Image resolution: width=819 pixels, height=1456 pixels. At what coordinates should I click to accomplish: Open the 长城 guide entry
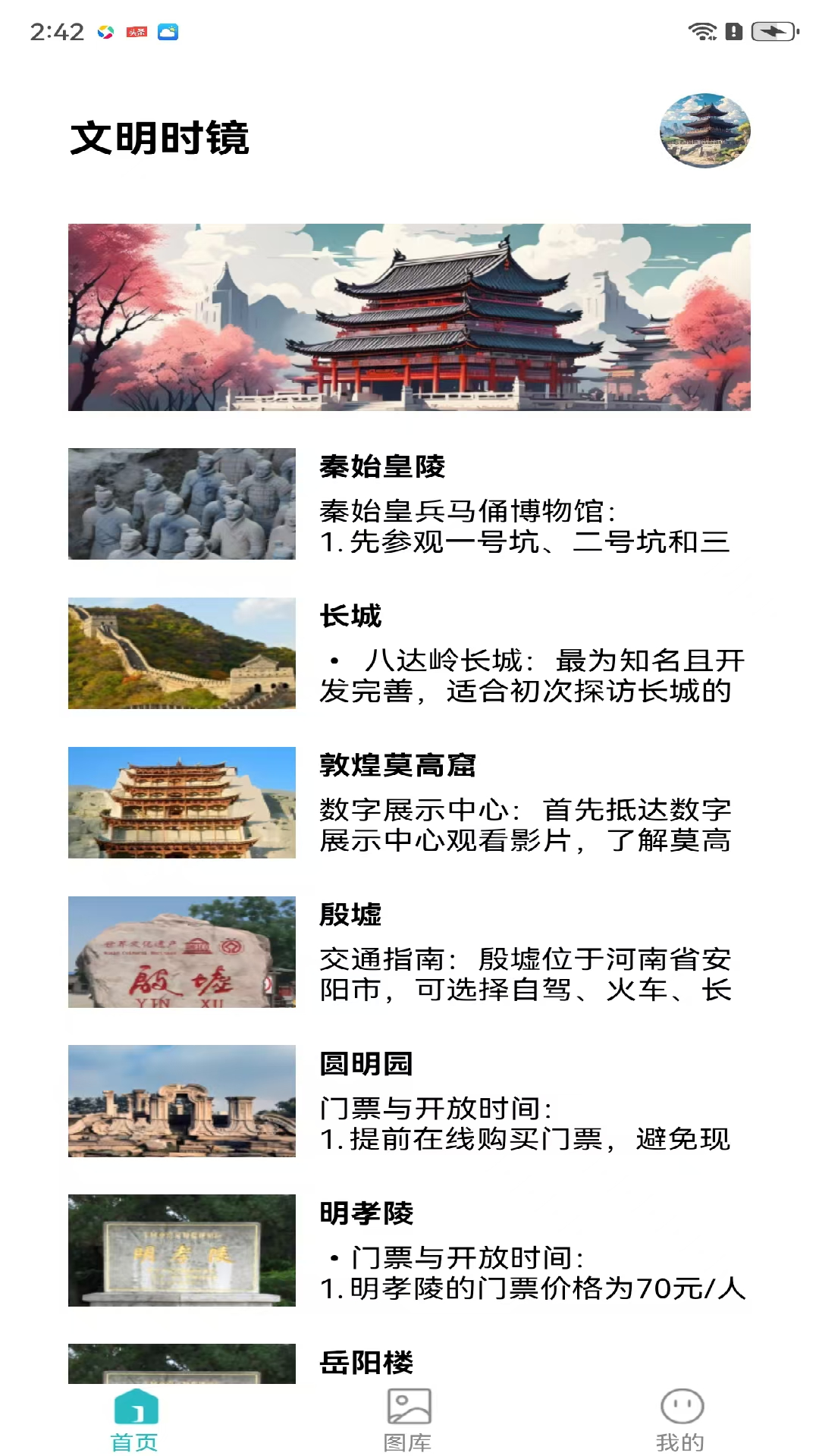pyautogui.click(x=409, y=654)
